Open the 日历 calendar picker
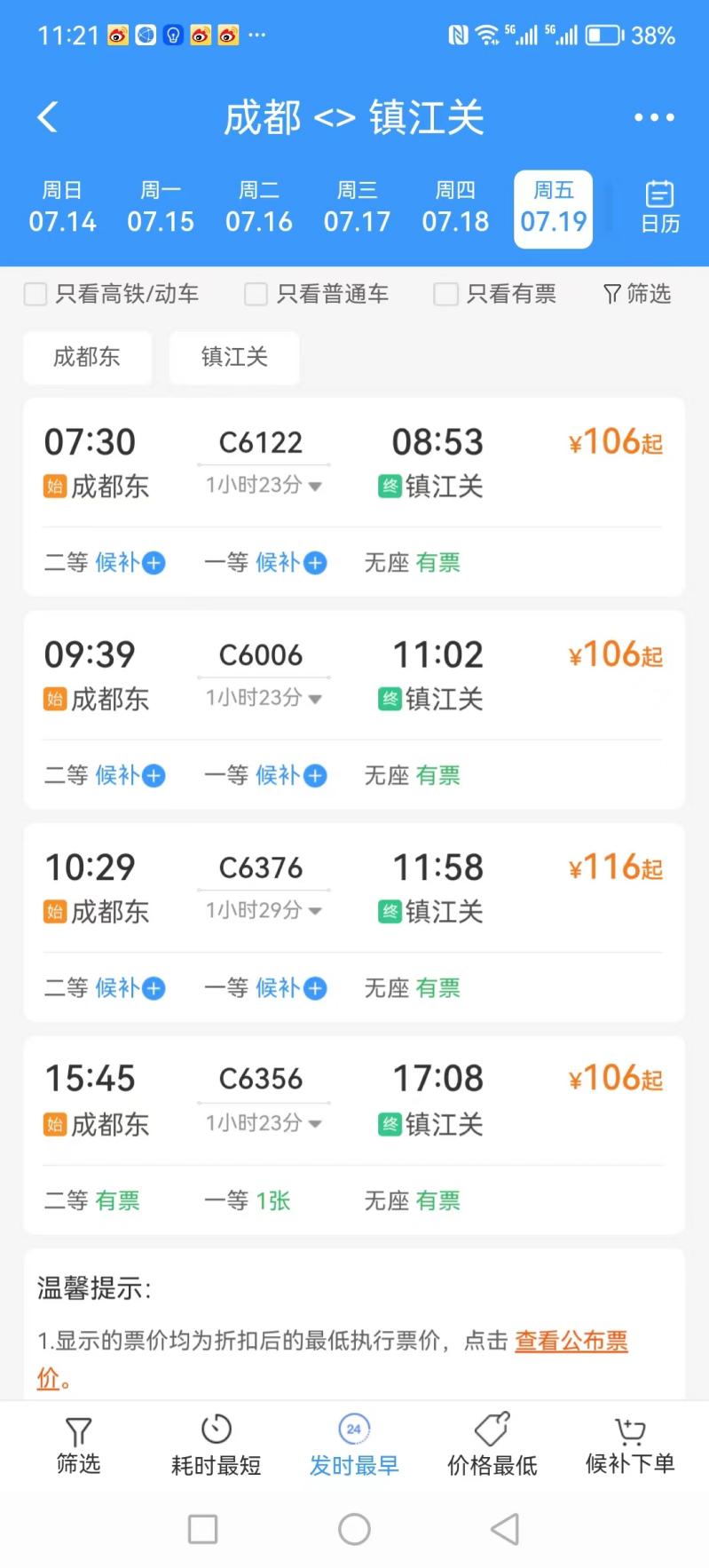The image size is (709, 1568). tap(660, 207)
